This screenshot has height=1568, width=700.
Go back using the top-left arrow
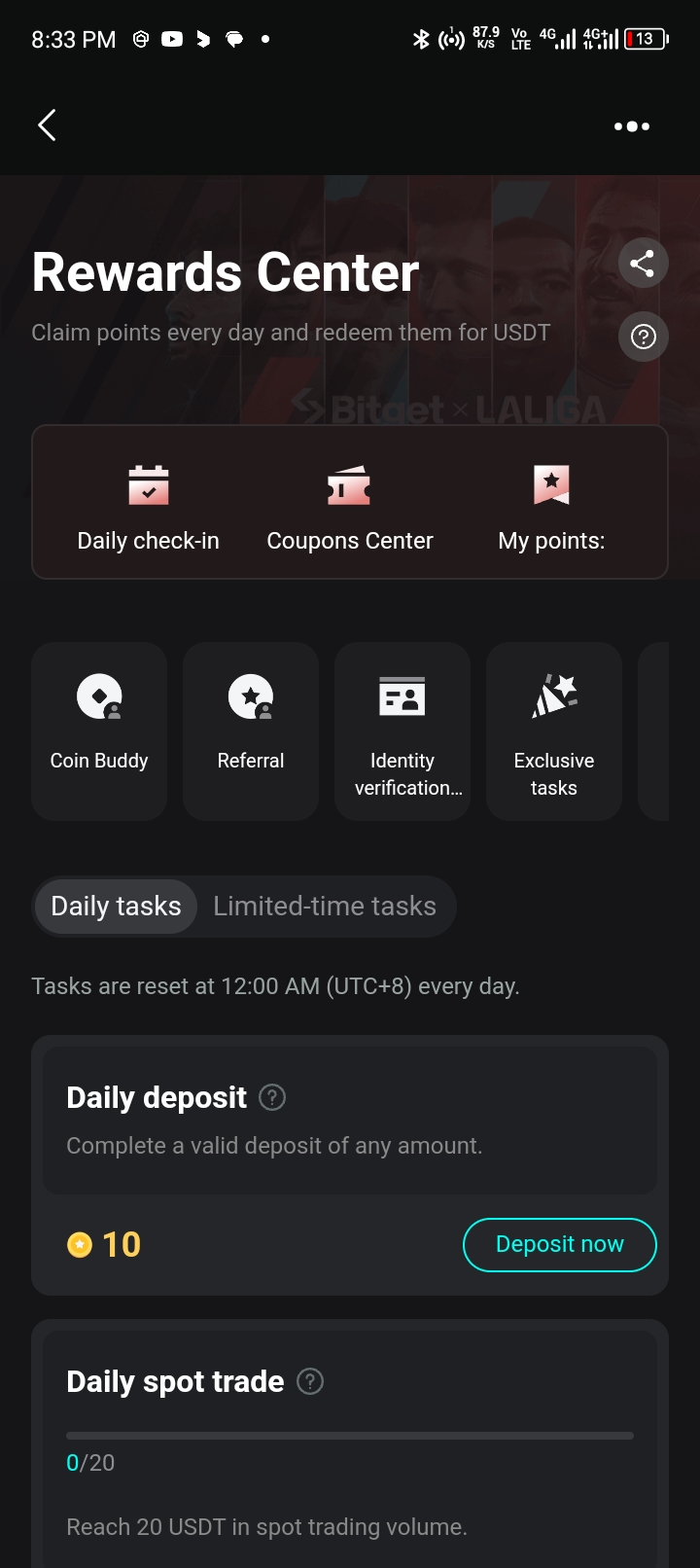[47, 125]
